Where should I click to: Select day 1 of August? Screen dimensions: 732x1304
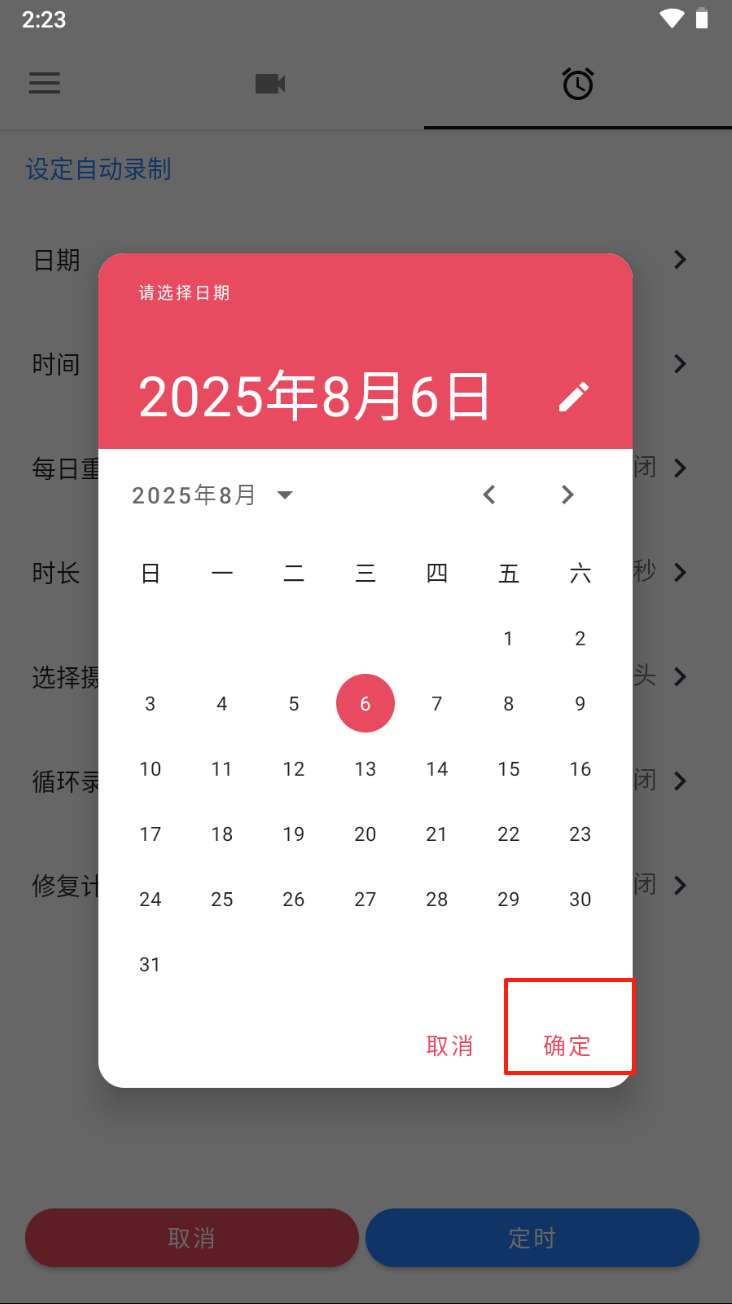click(508, 639)
